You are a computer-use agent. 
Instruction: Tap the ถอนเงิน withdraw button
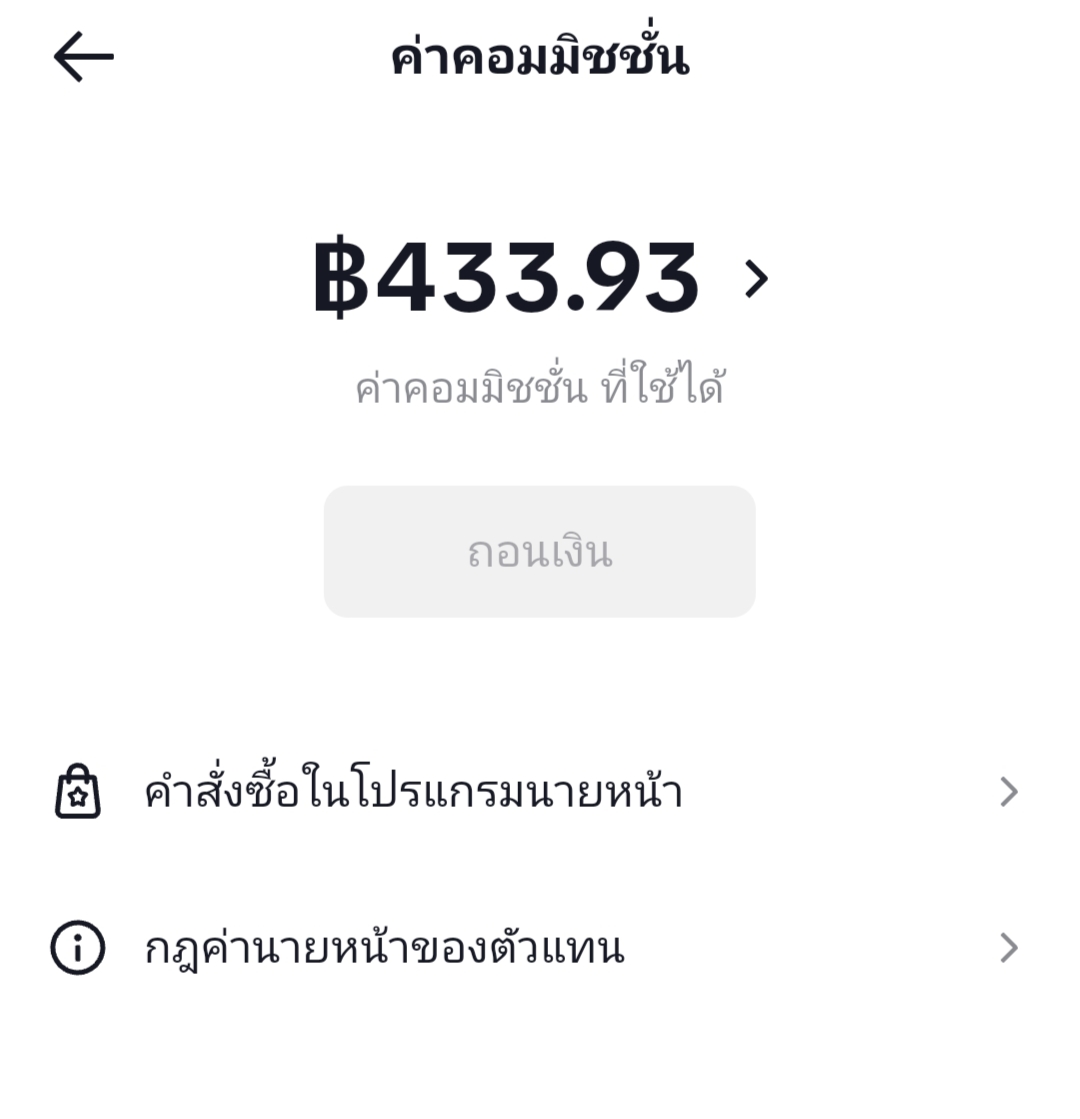pyautogui.click(x=539, y=552)
